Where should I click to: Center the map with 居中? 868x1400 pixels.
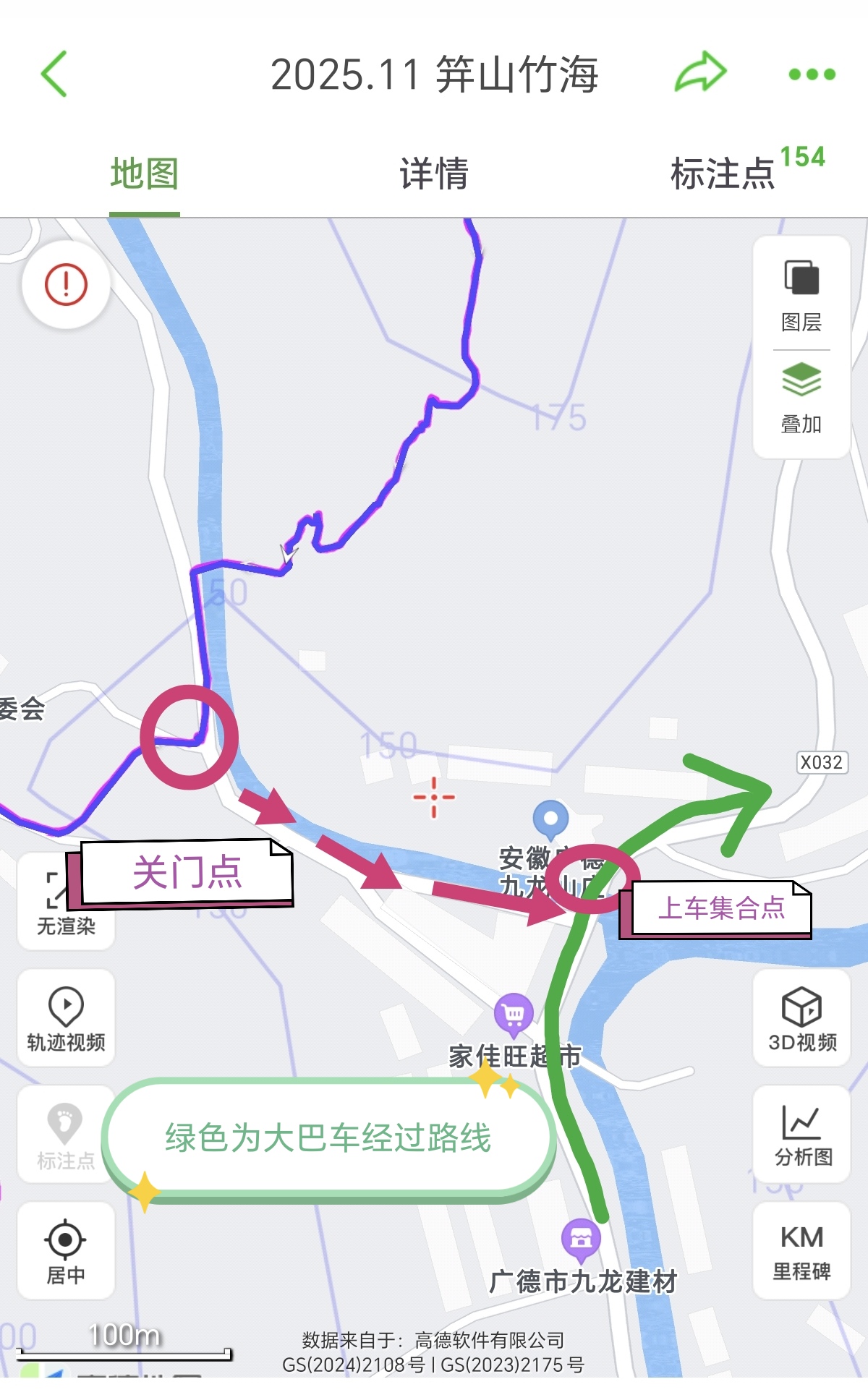tap(66, 1251)
